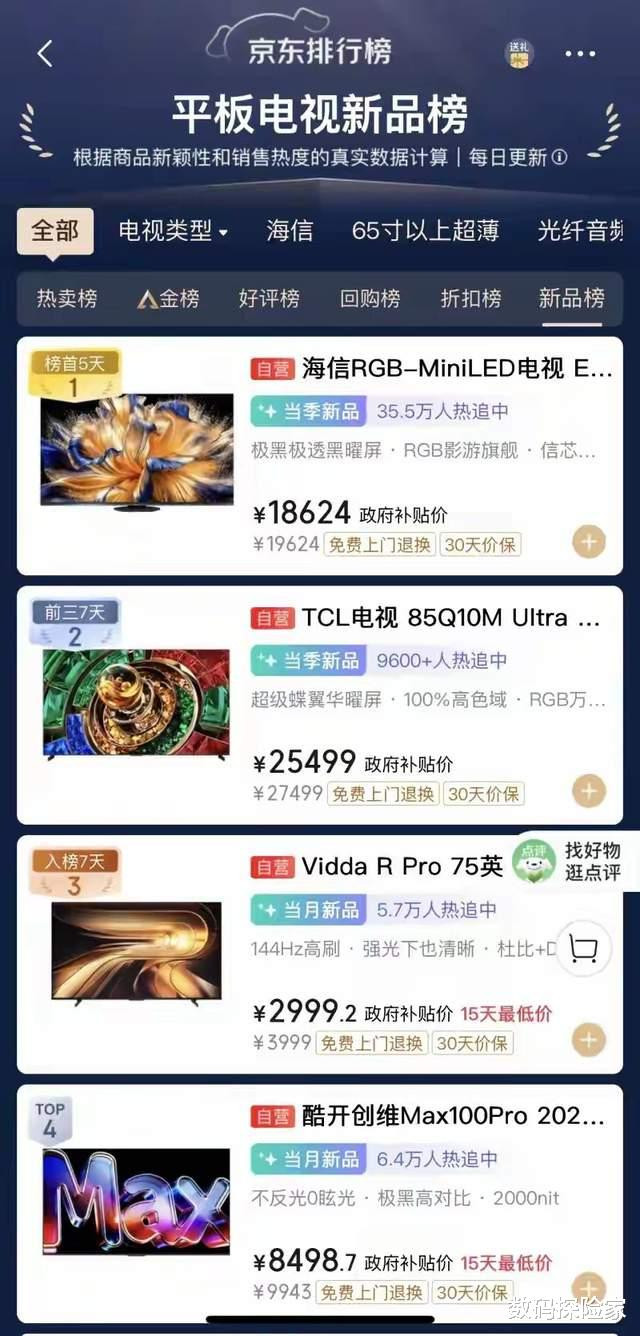
Task: Expand the 电视类型 dropdown
Action: point(173,231)
